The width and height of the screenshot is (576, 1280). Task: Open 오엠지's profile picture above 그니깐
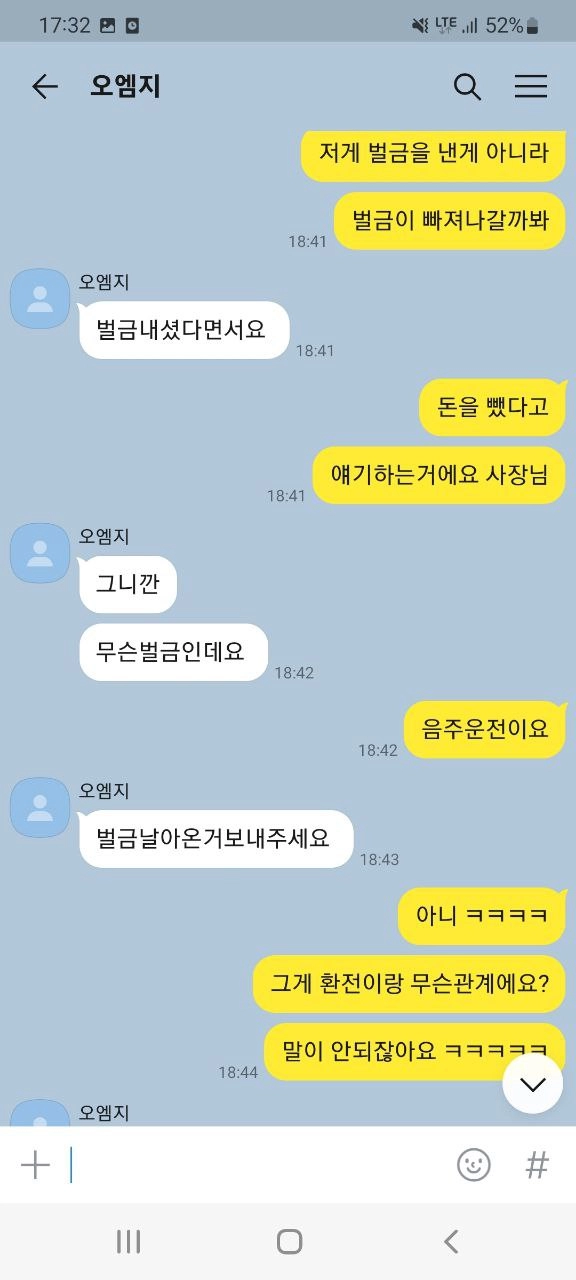pos(40,553)
